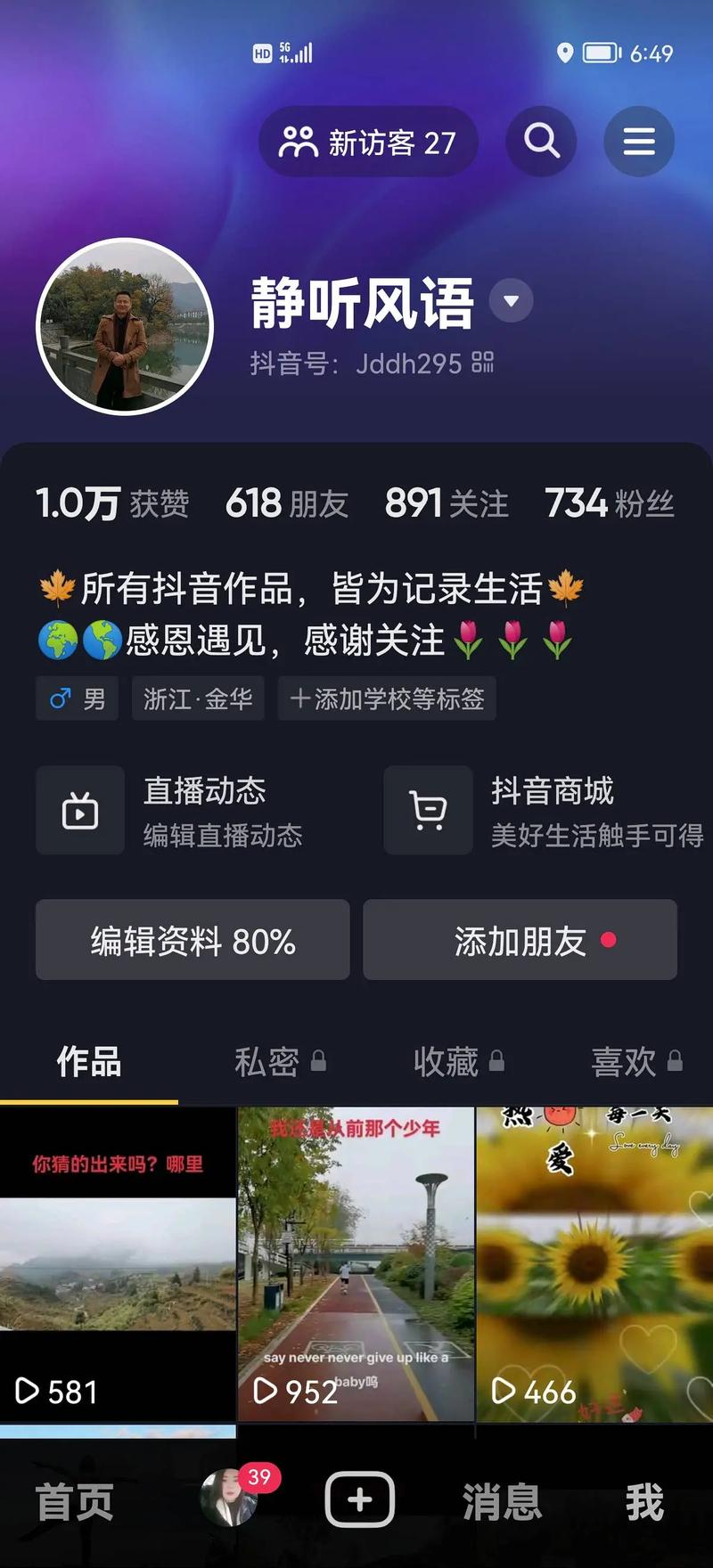
Task: Switch to the 收藏 tab
Action: [x=459, y=1062]
